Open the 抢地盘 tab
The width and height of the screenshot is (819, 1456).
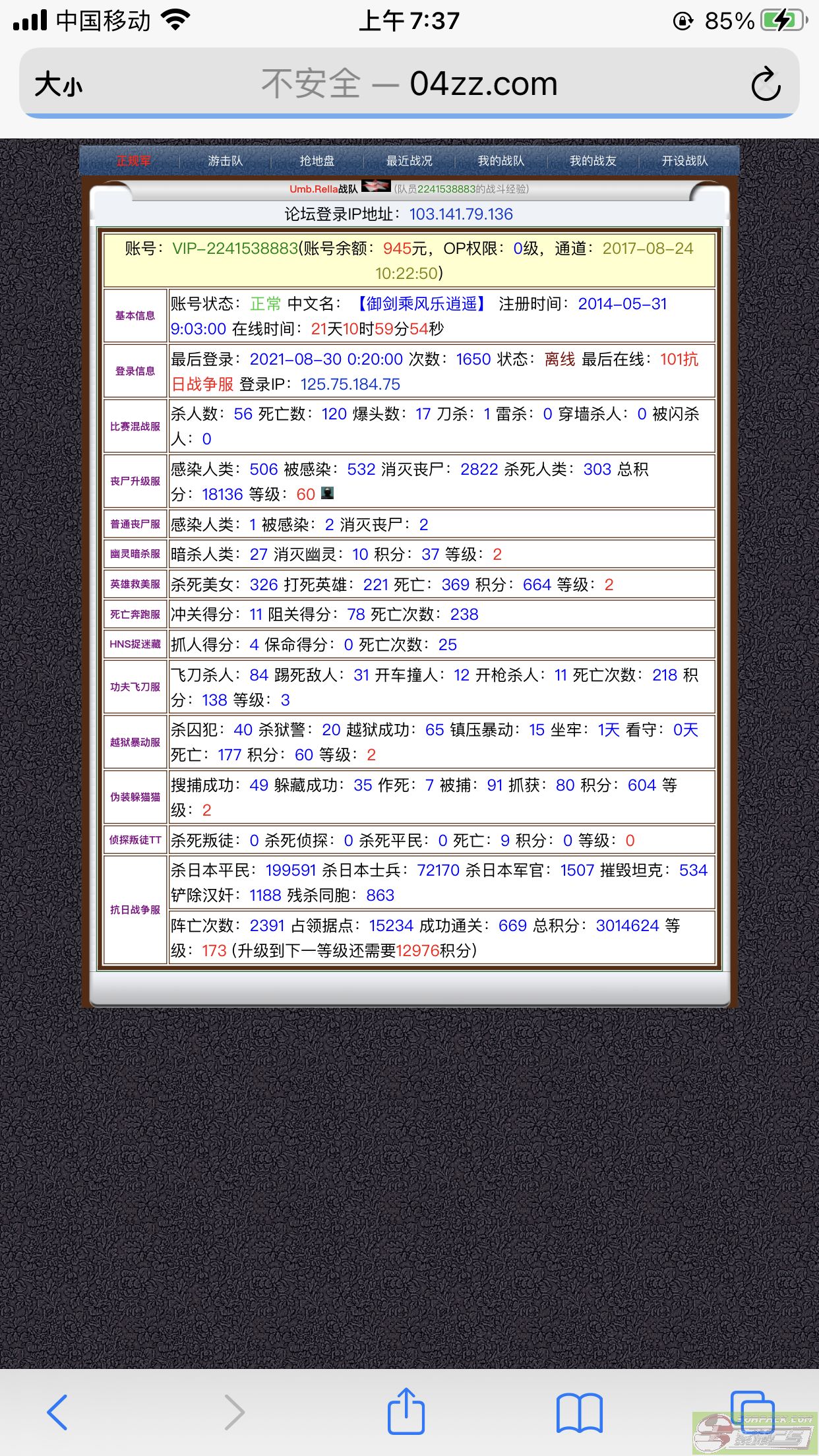coord(317,161)
